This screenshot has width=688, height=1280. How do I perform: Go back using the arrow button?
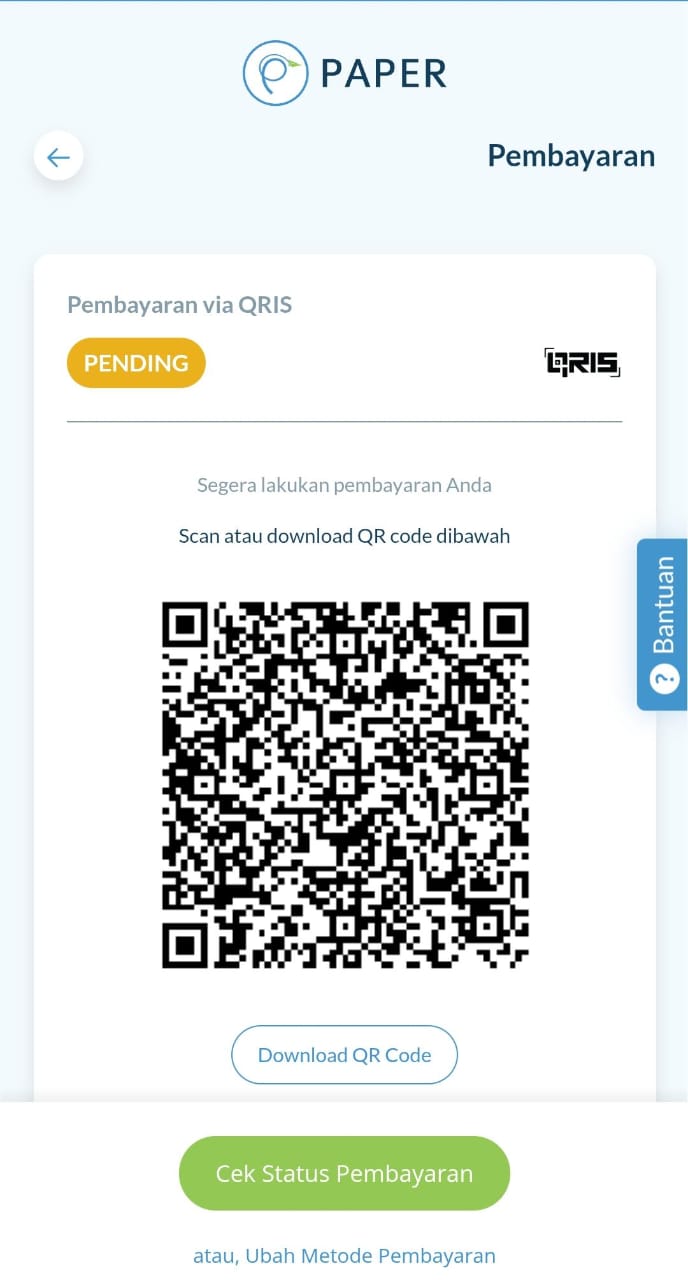[x=58, y=157]
